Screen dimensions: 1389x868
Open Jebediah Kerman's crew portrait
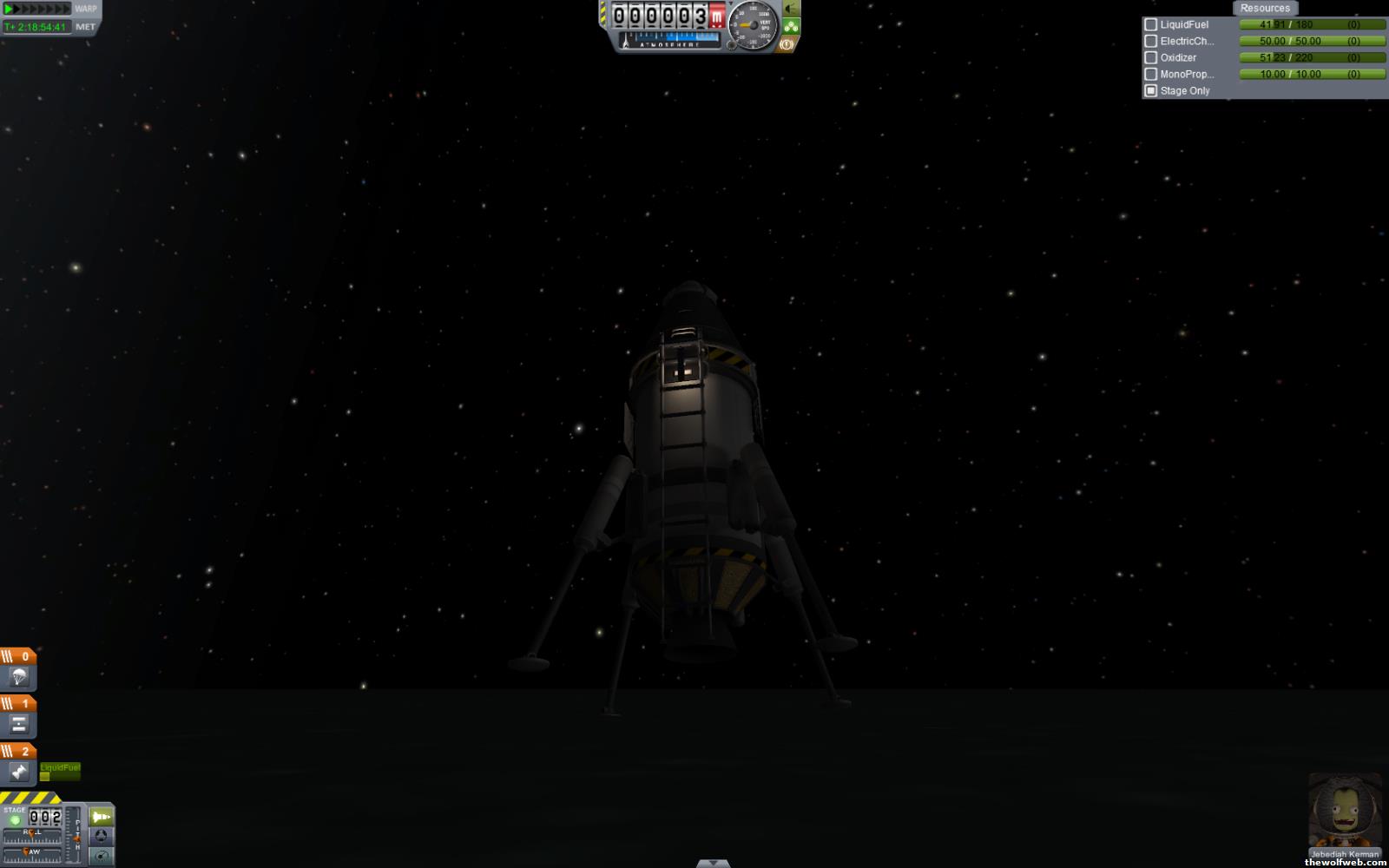(x=1344, y=812)
